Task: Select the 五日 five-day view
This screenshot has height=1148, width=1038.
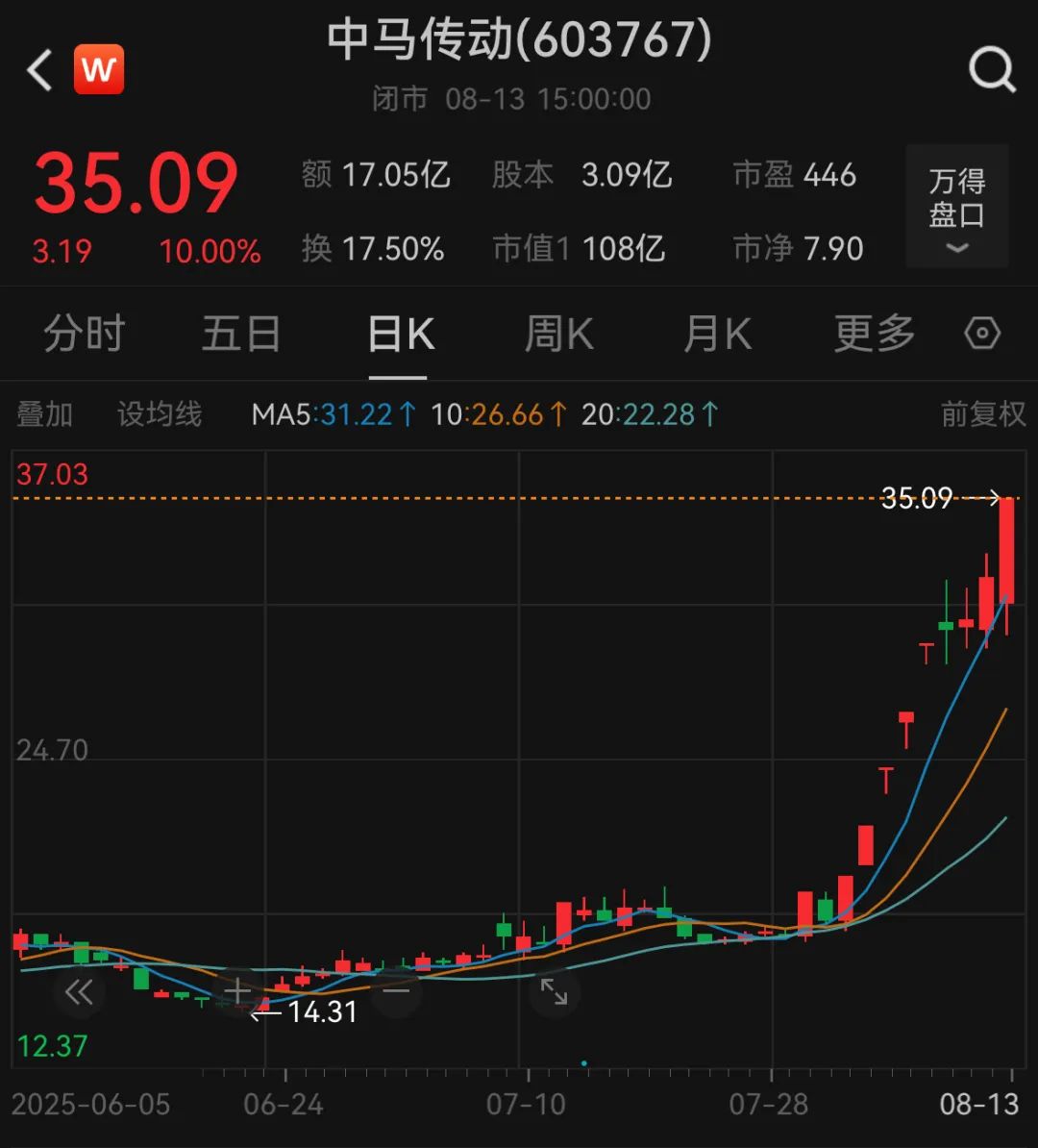Action: (241, 334)
